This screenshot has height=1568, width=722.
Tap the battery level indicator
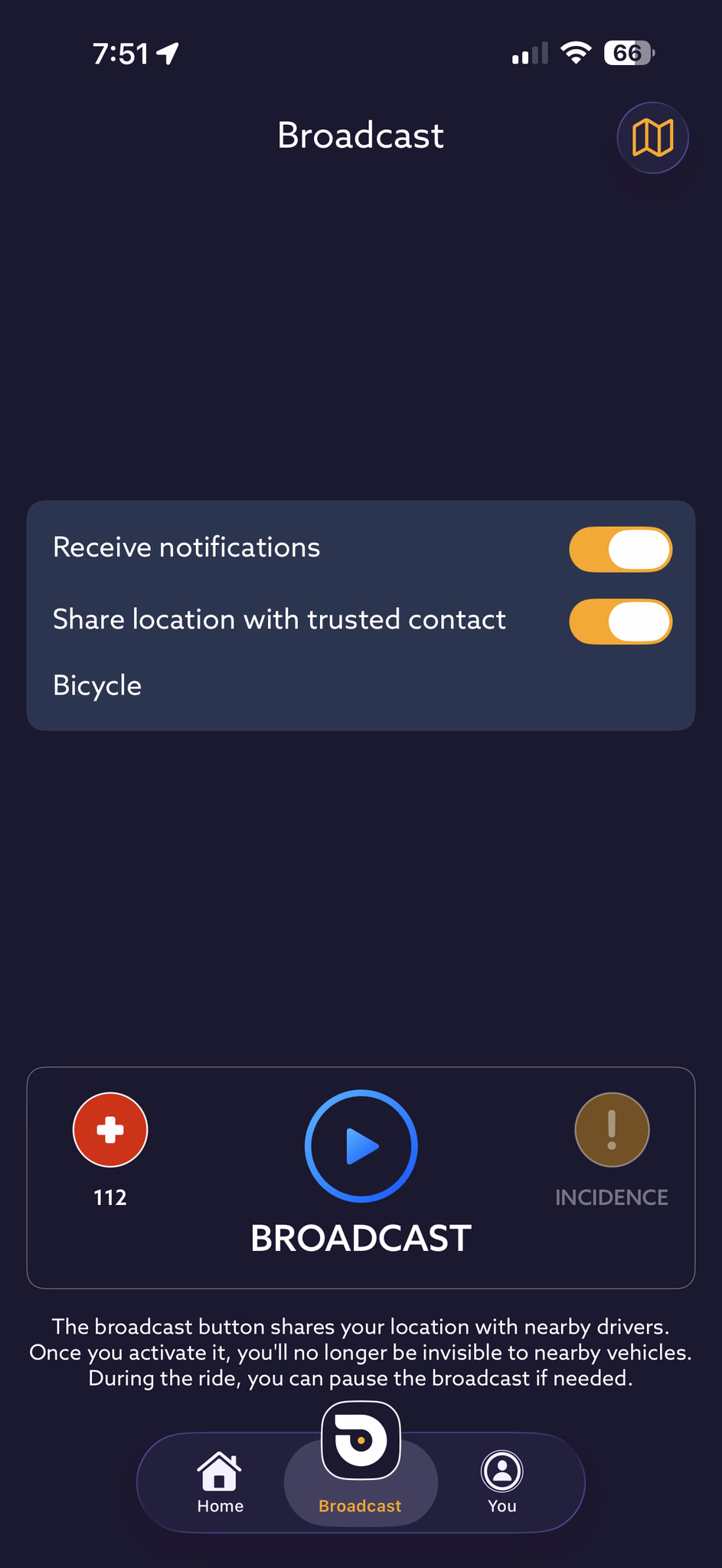[x=628, y=51]
